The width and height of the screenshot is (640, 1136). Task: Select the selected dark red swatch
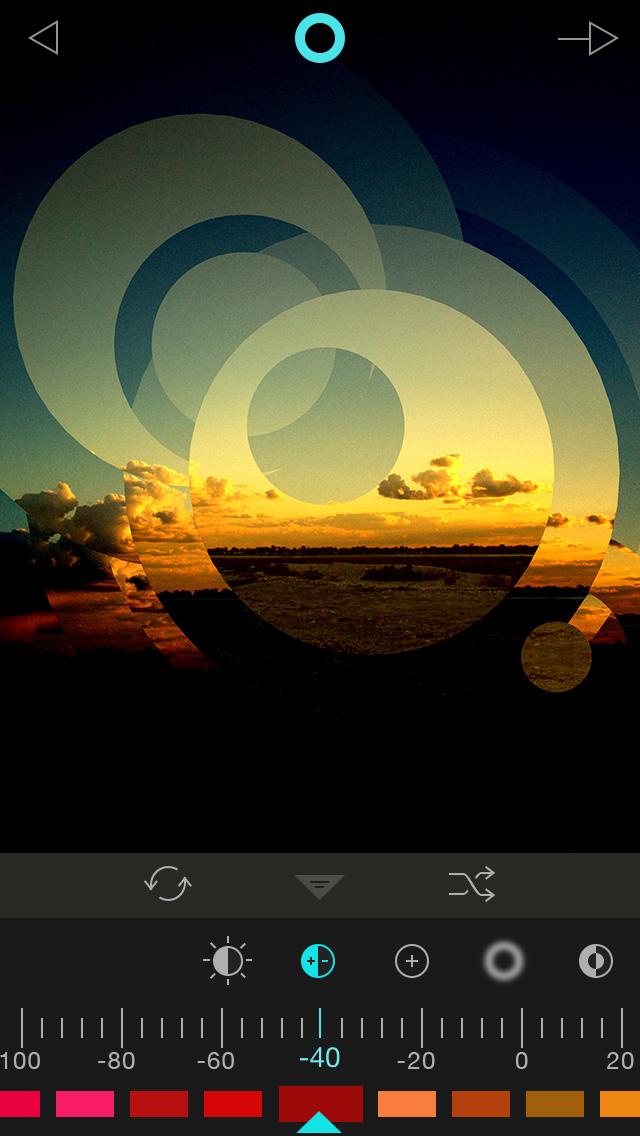pos(320,1103)
